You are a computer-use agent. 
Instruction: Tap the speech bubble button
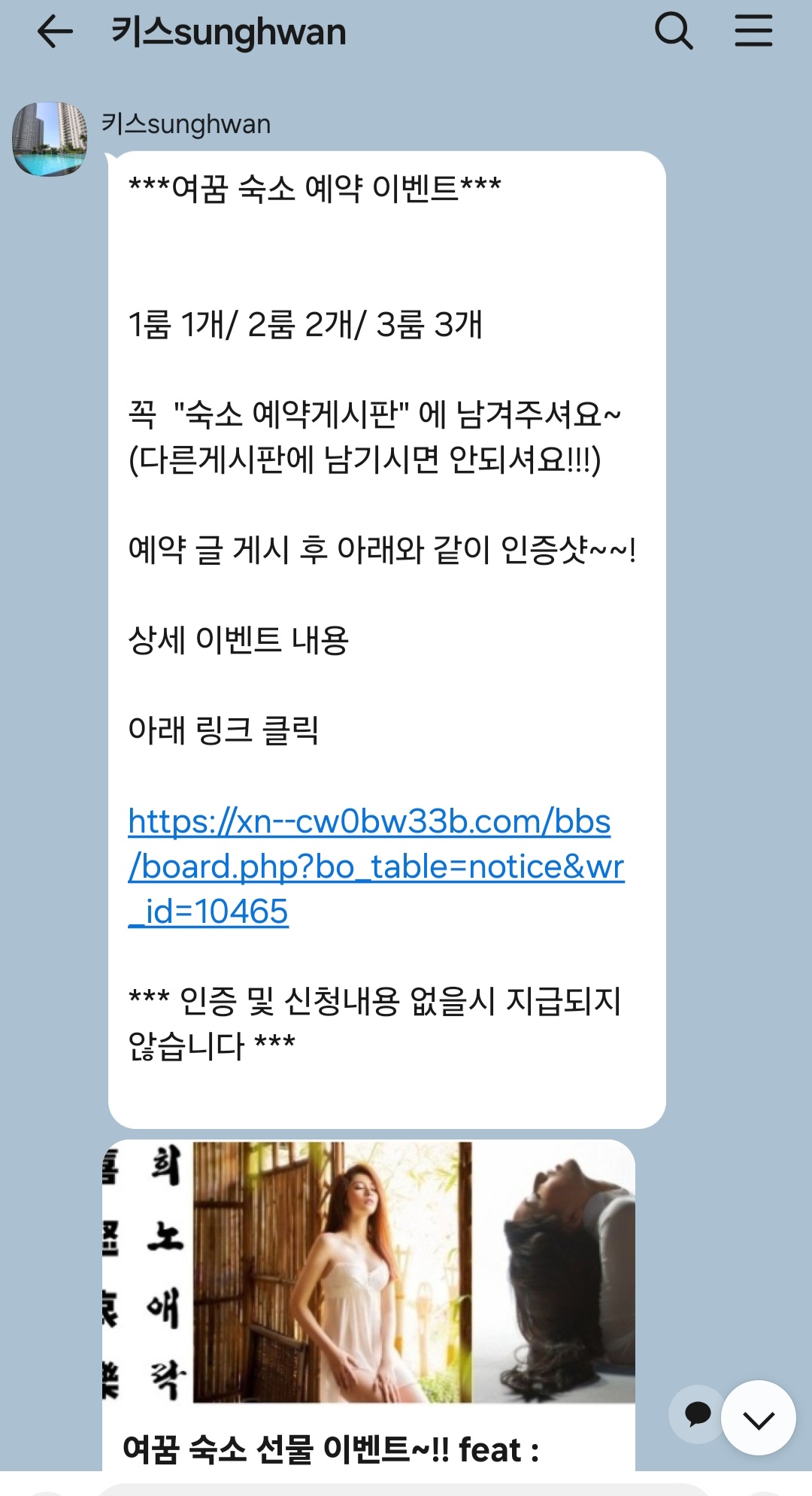[697, 1414]
